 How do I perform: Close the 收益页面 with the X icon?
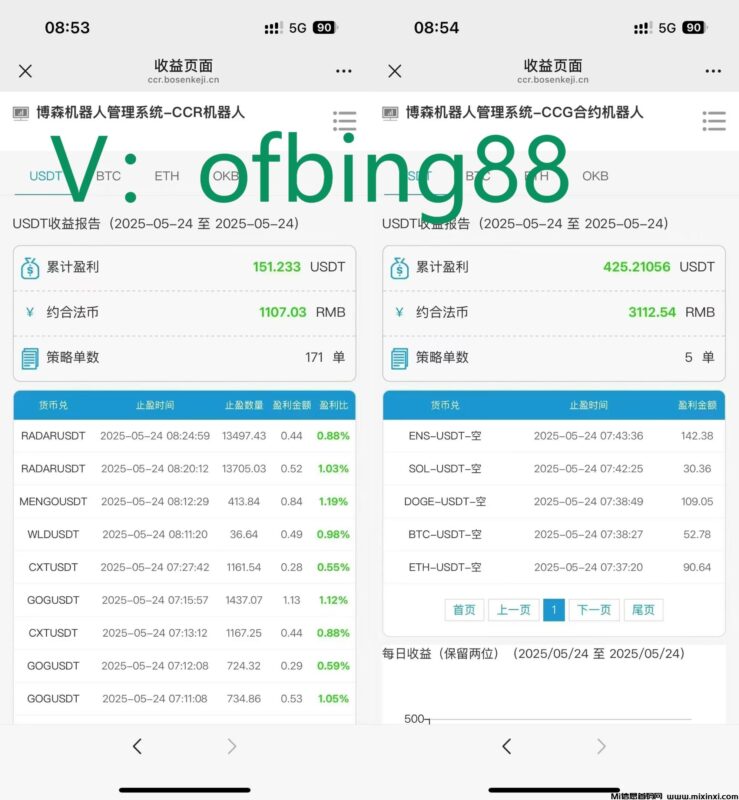(x=25, y=71)
